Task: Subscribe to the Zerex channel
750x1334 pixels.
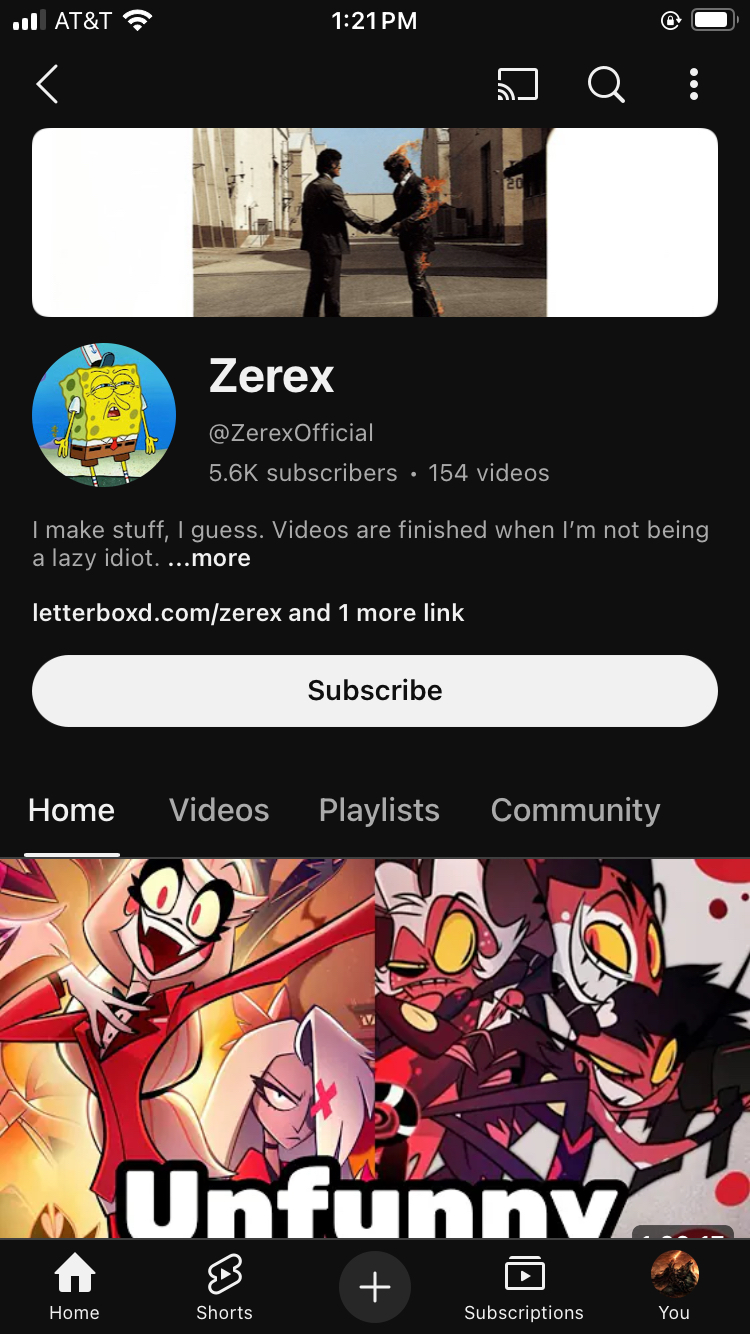Action: (375, 691)
